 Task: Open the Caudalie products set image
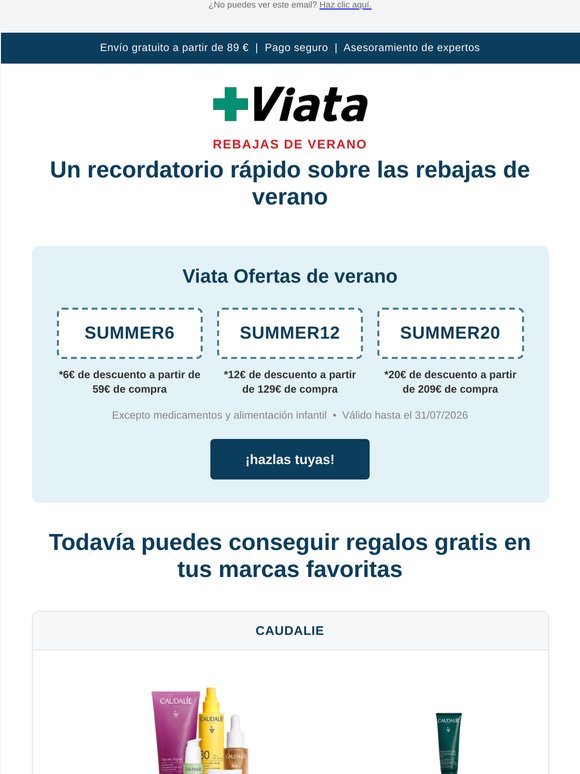tap(200, 731)
